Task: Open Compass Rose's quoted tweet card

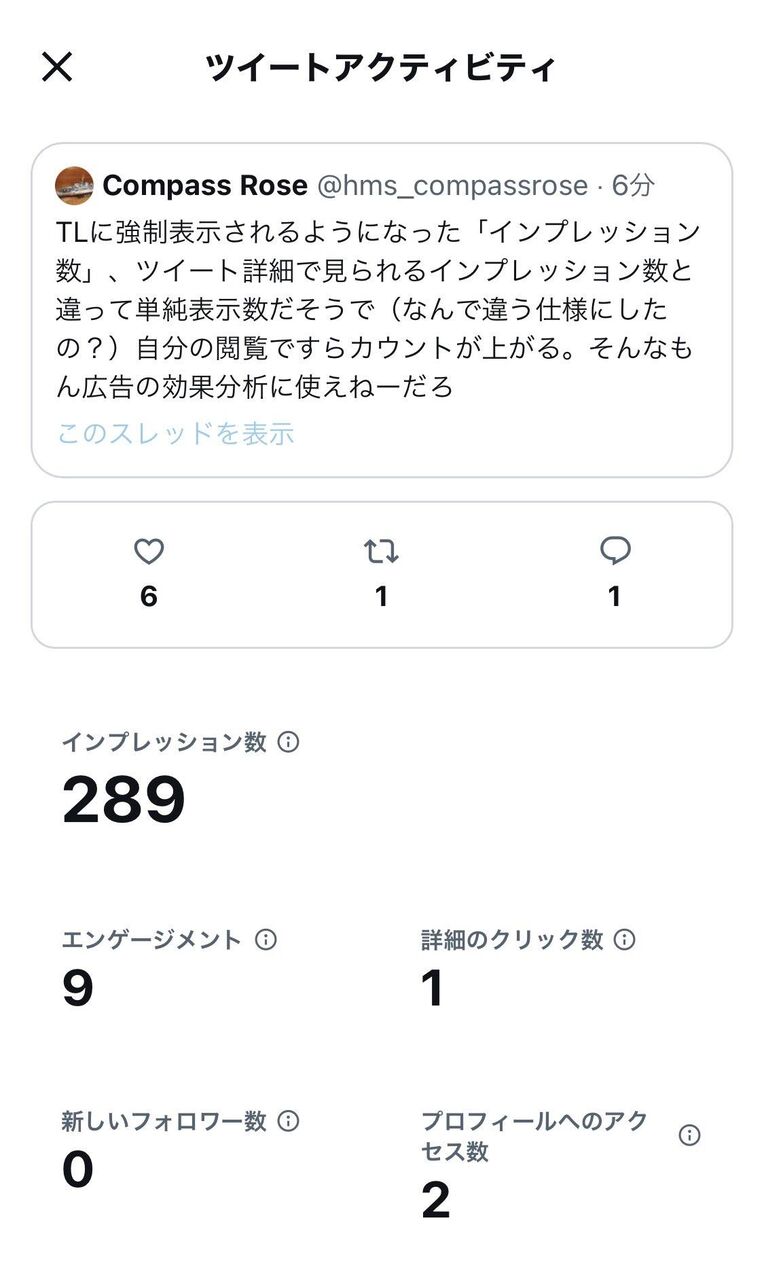Action: coord(382,310)
